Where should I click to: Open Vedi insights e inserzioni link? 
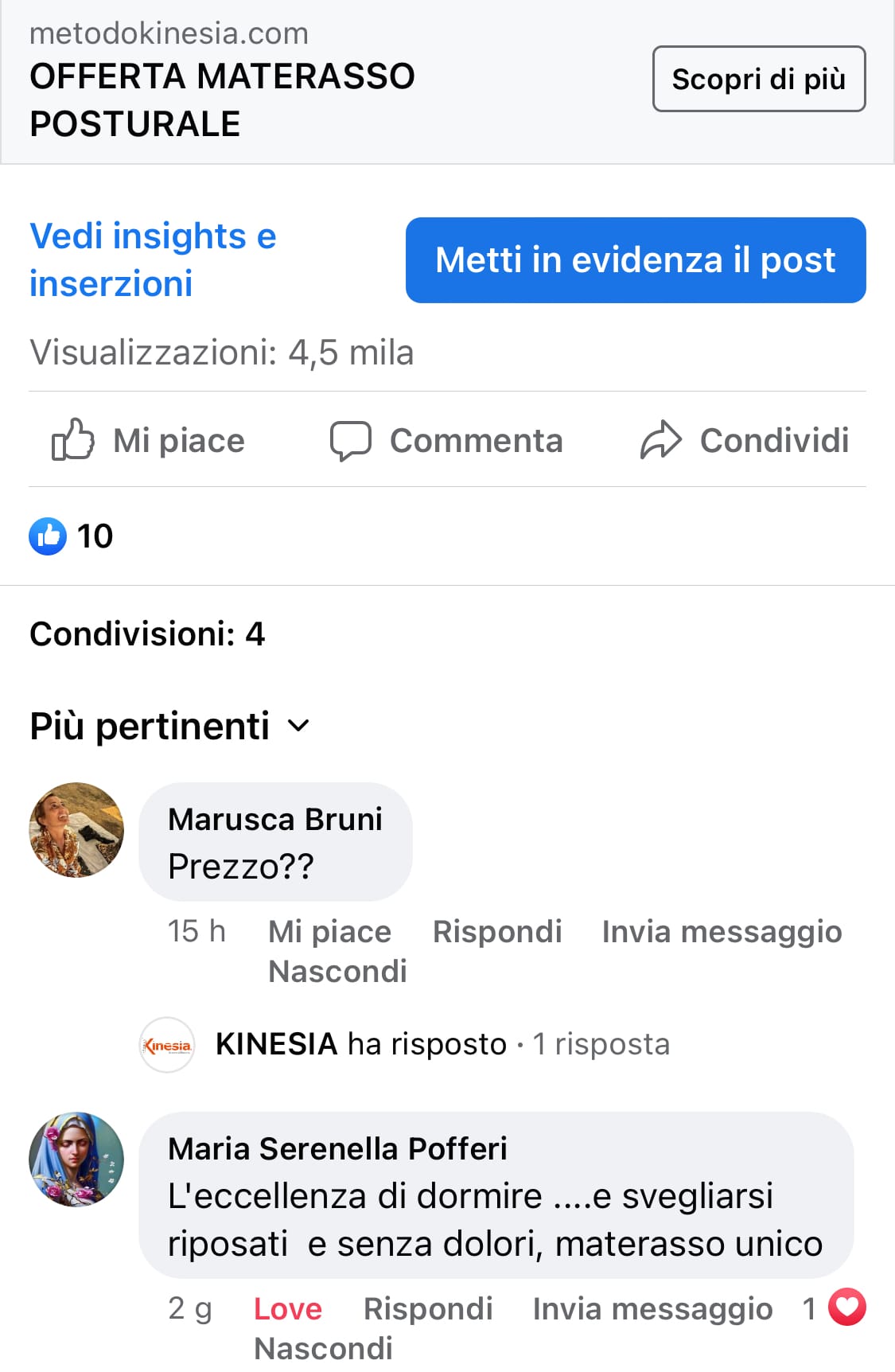tap(153, 259)
